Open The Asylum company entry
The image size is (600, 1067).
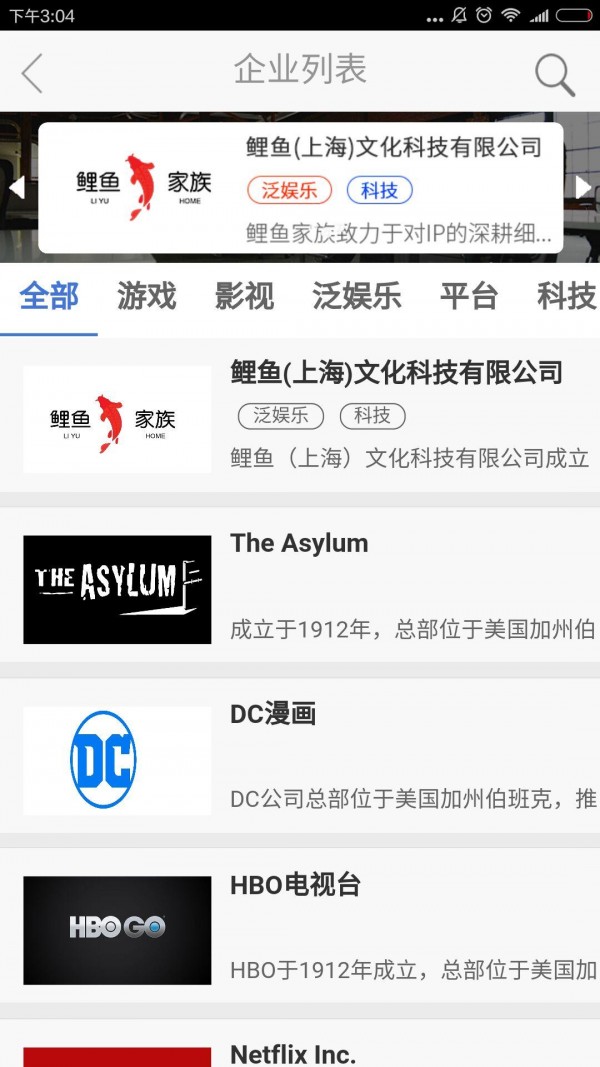click(x=300, y=588)
